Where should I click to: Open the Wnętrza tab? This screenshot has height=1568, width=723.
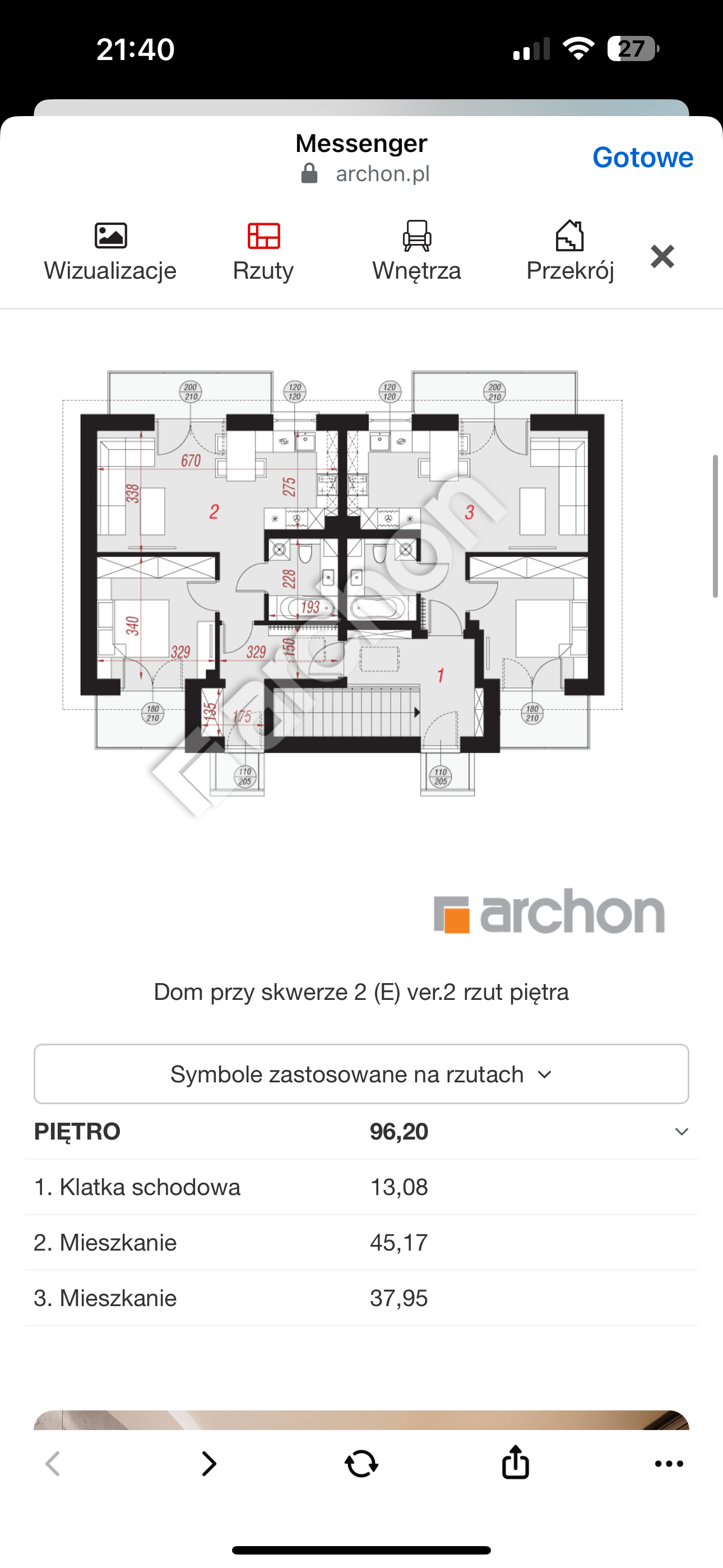417,251
